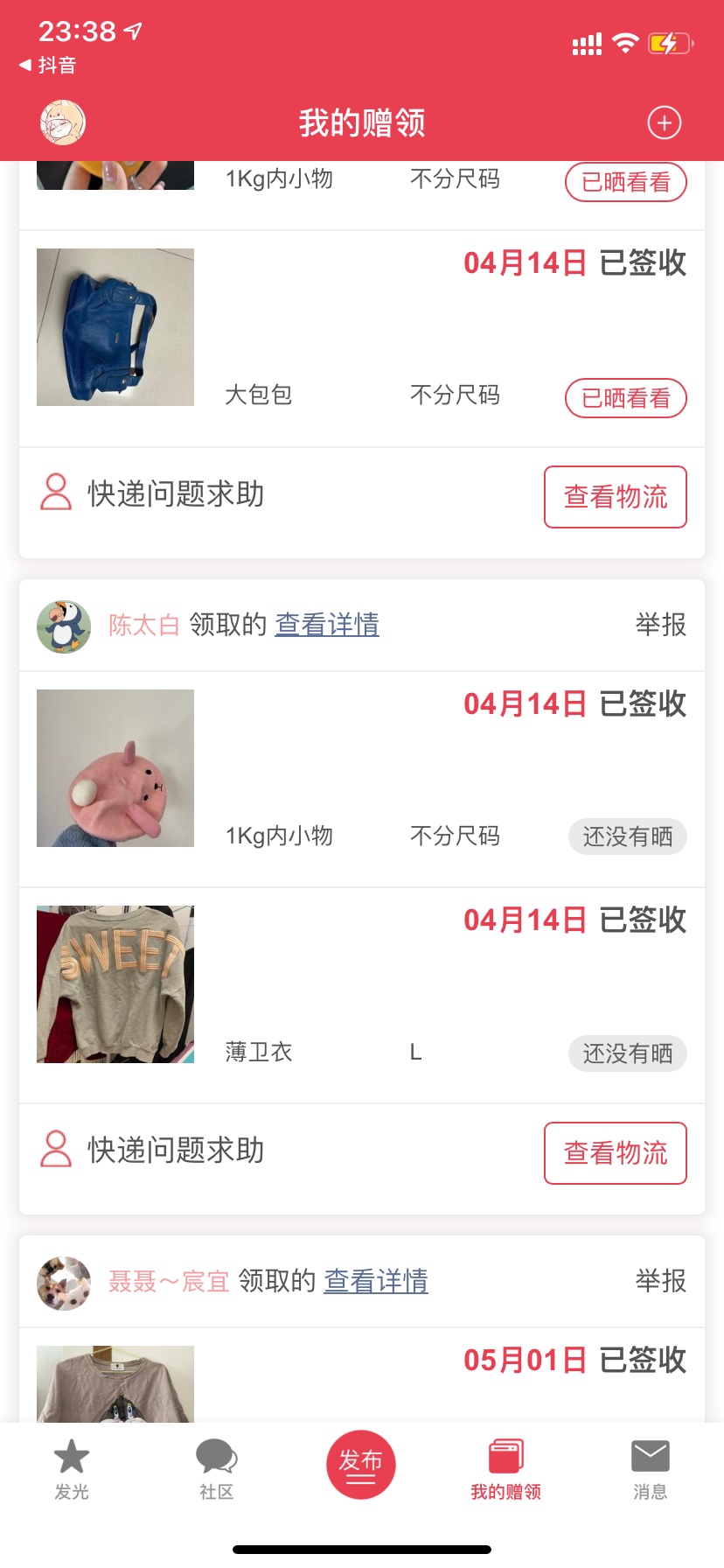This screenshot has height=1568, width=724.
Task: Tap the red 发布 publish button
Action: pyautogui.click(x=361, y=1465)
